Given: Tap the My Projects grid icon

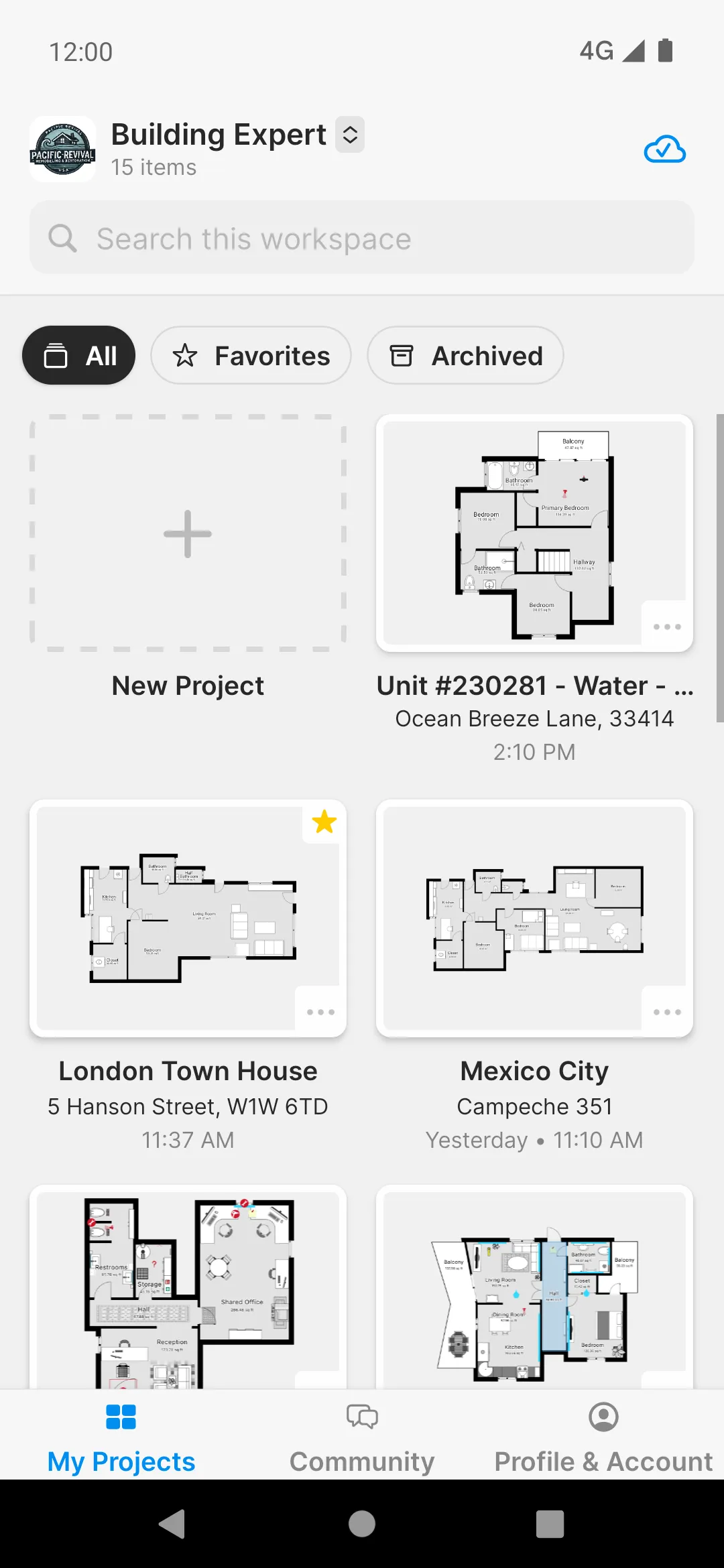Looking at the screenshot, I should [121, 1417].
